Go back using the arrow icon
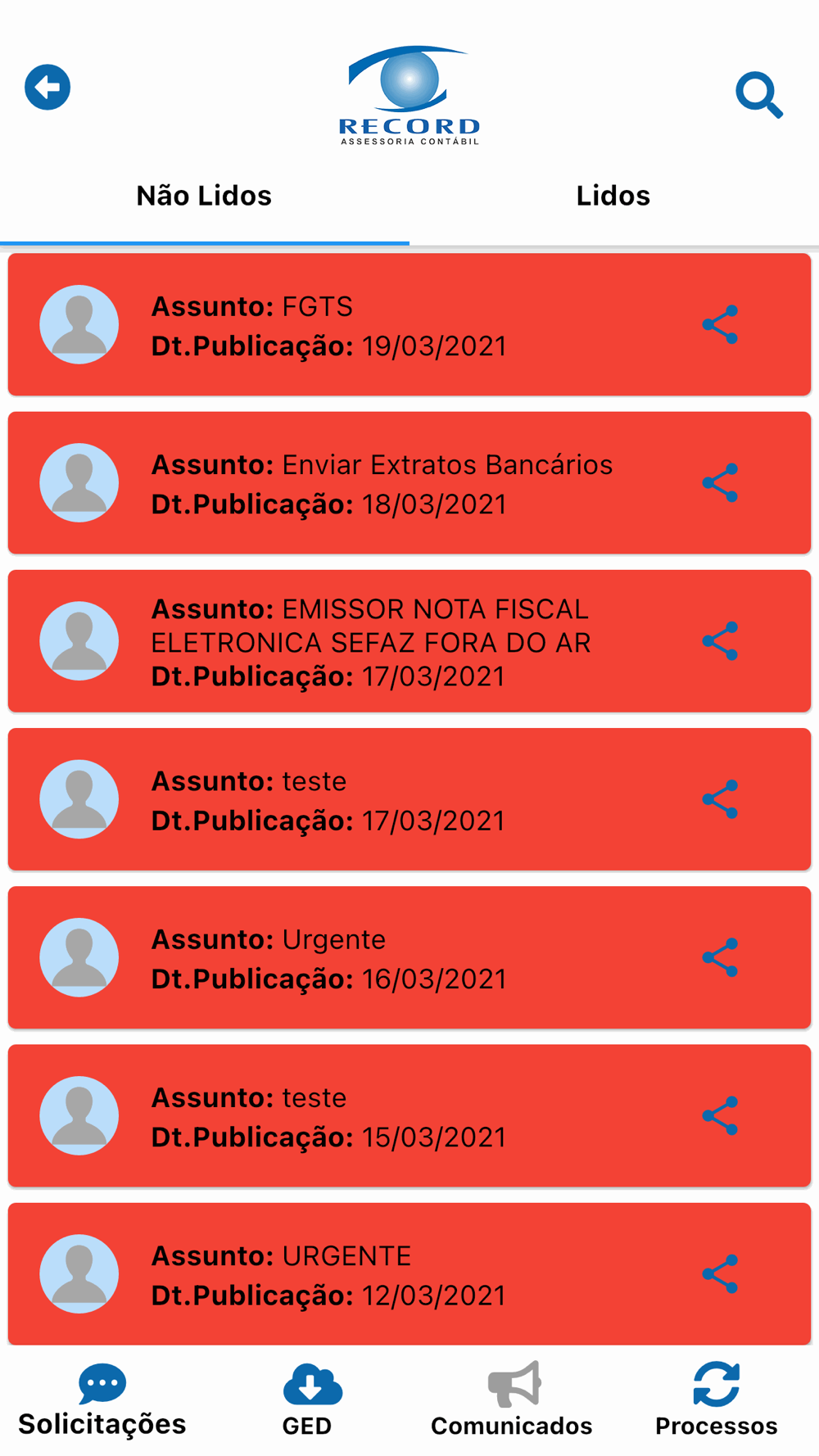 pyautogui.click(x=48, y=87)
